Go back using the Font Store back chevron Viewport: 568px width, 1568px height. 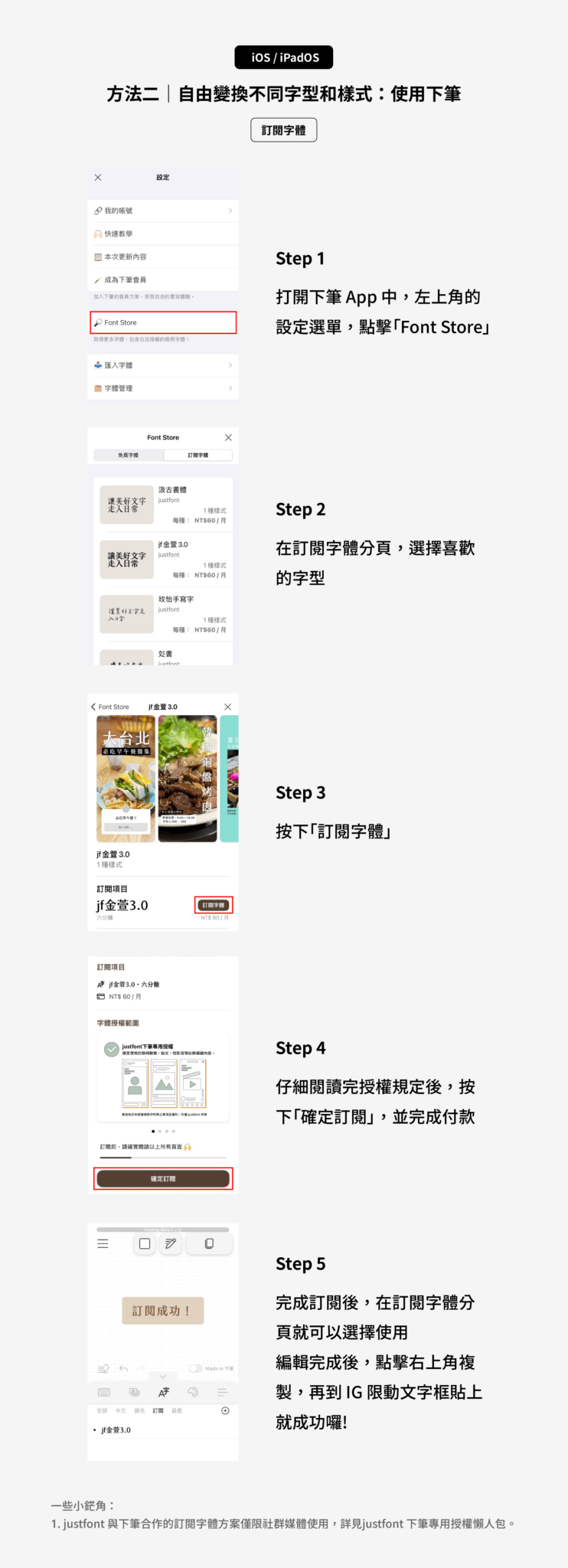point(93,707)
